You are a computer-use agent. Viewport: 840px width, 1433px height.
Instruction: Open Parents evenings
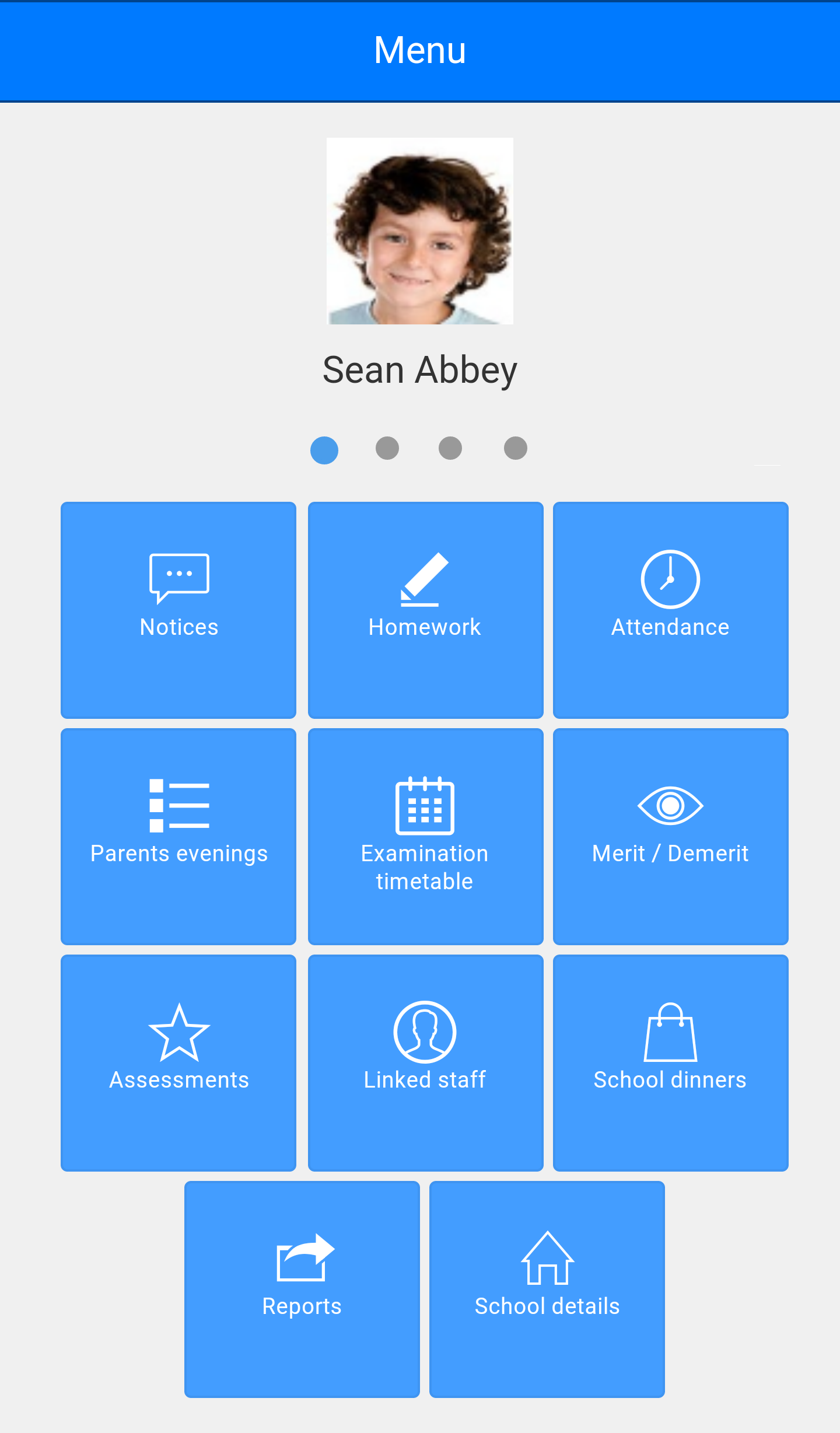coord(178,836)
